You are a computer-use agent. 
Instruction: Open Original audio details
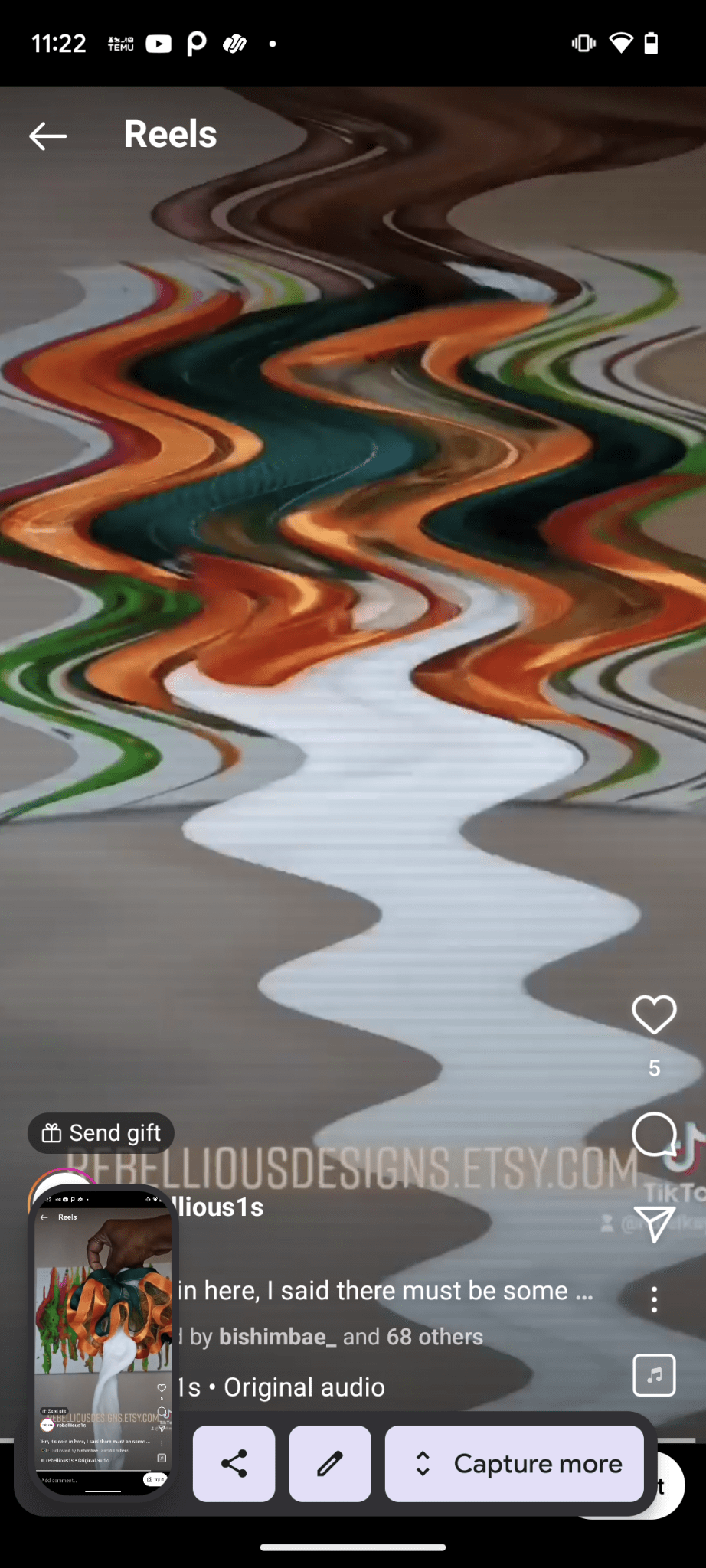(x=304, y=1387)
